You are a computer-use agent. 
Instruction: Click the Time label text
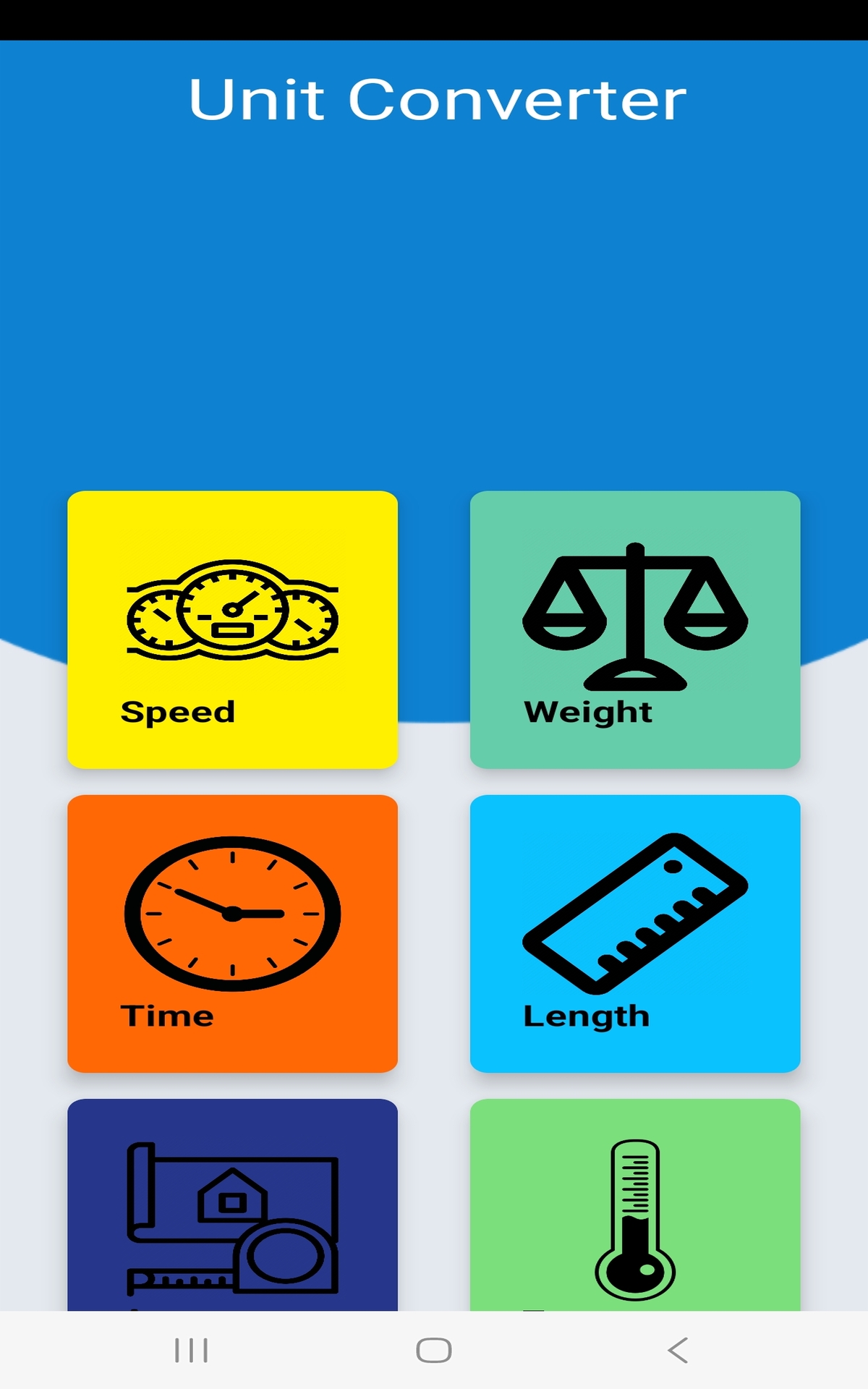pos(169,1016)
